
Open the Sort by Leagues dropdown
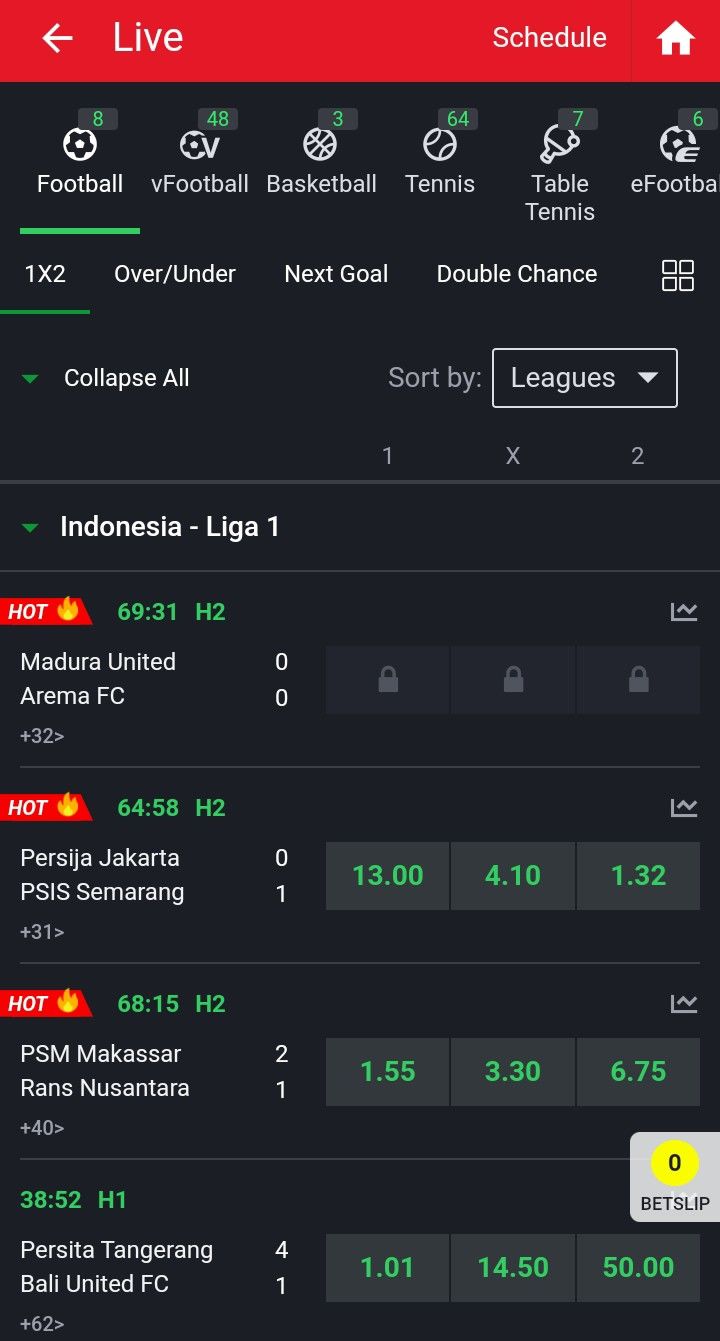click(585, 378)
